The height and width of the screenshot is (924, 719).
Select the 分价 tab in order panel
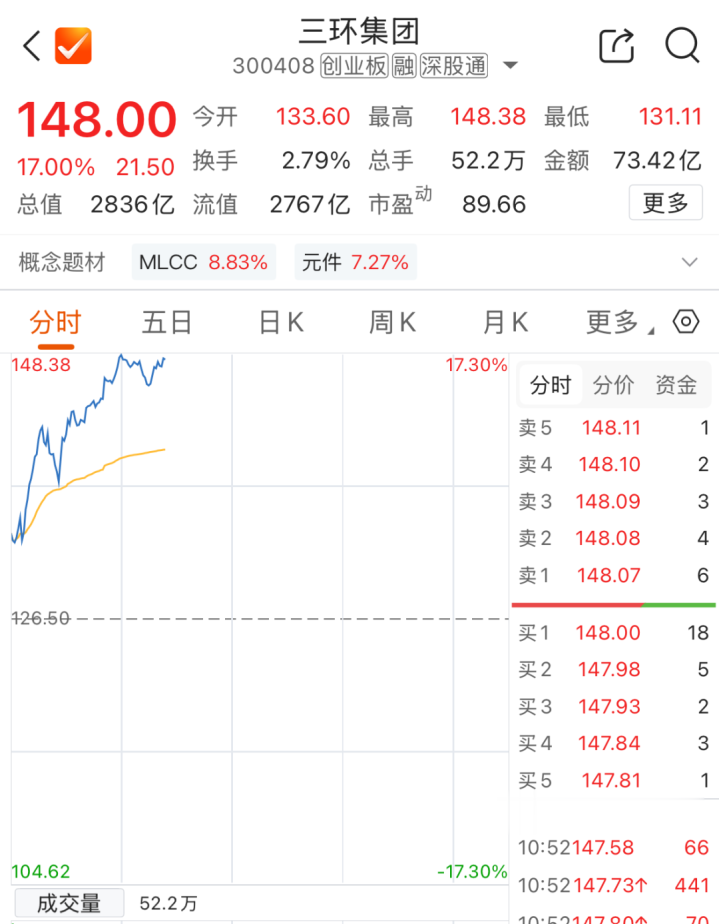tap(613, 385)
